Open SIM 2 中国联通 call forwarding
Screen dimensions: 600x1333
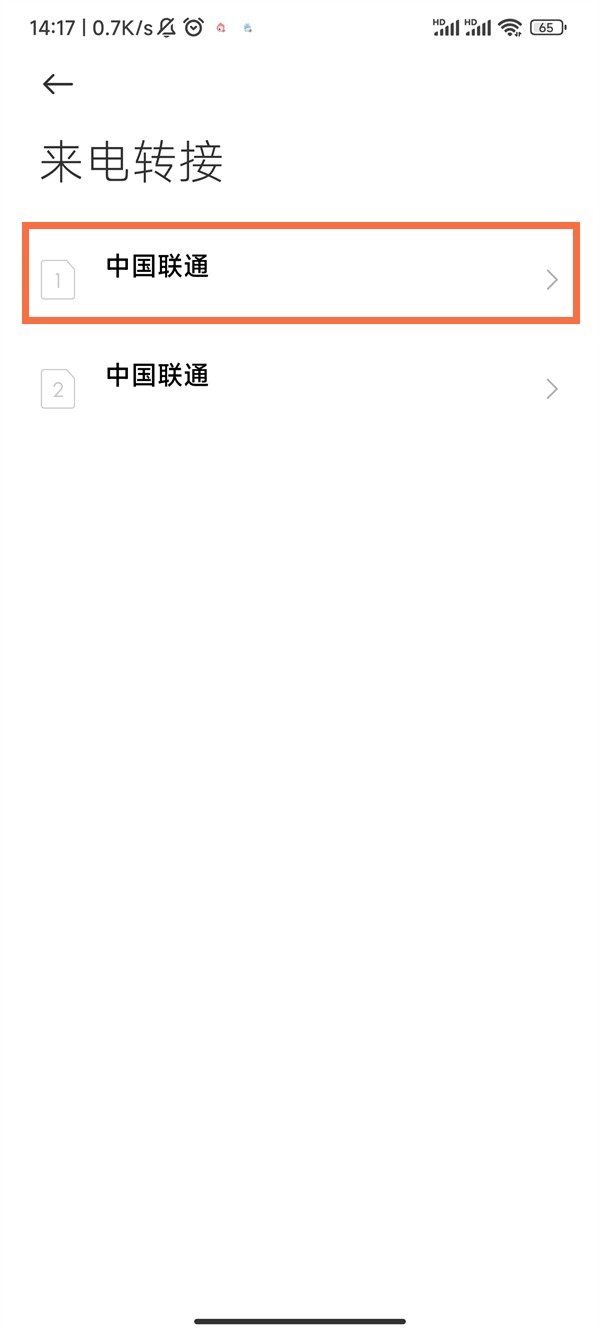300,383
